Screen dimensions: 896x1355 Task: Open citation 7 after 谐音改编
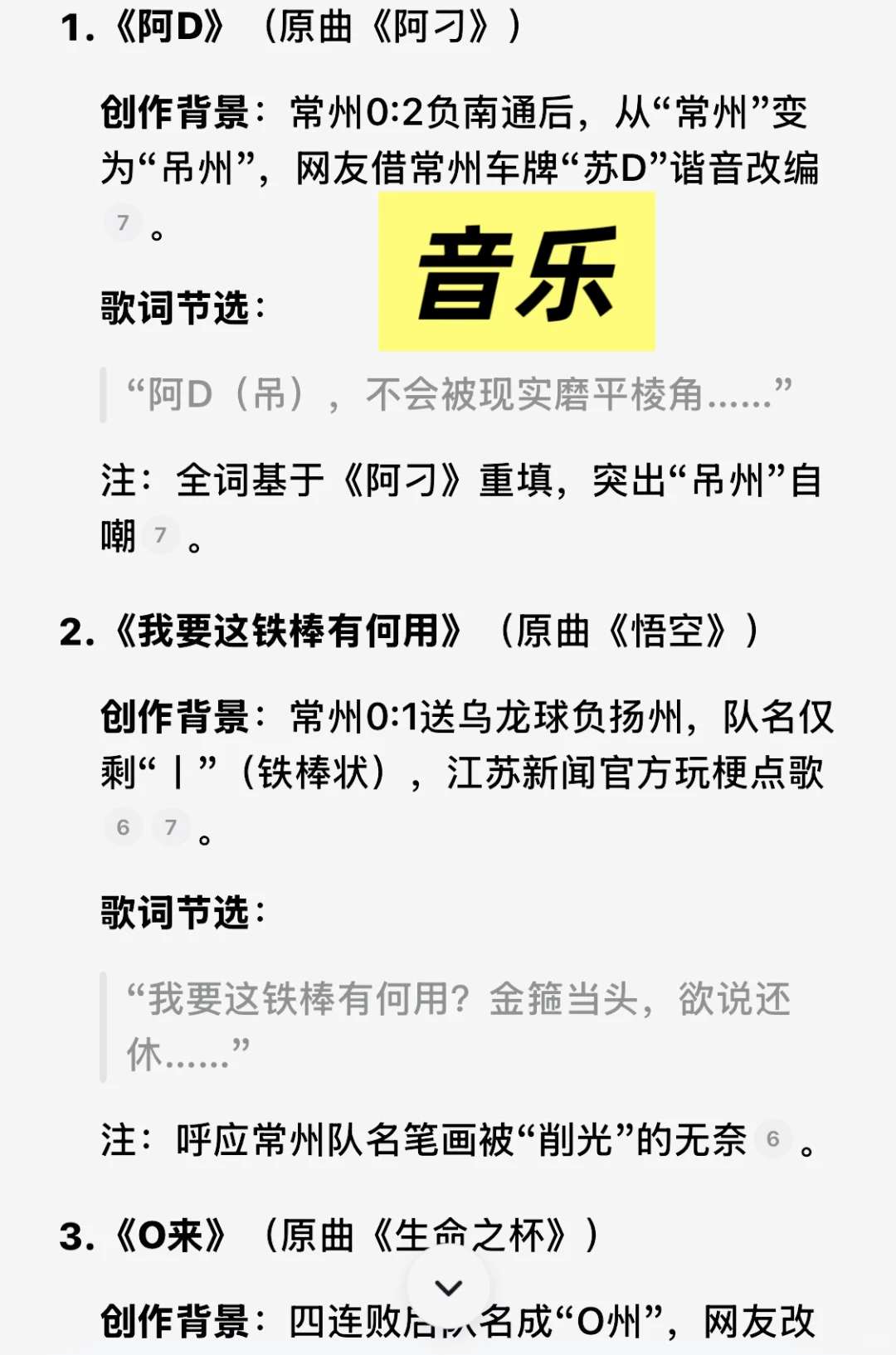[123, 223]
